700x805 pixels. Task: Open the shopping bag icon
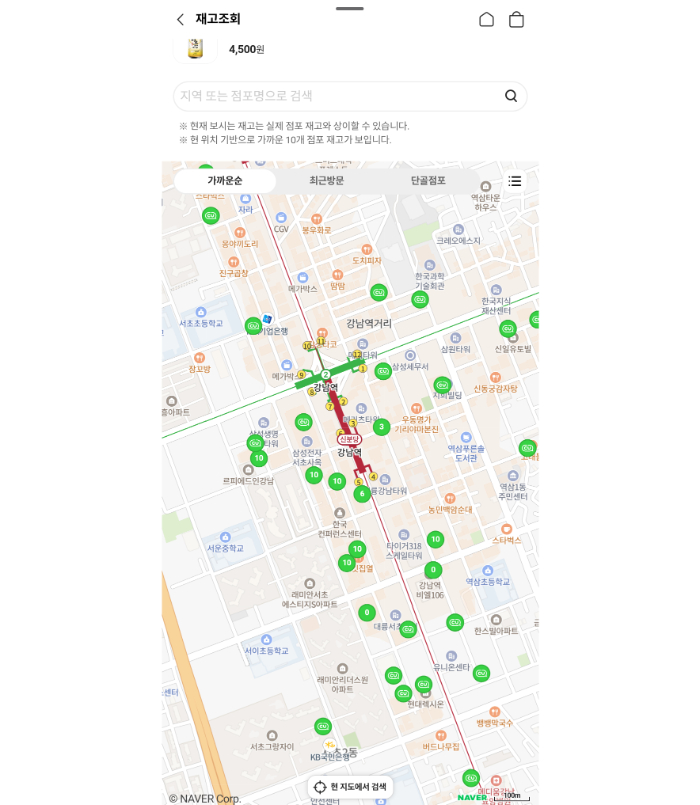pos(516,20)
